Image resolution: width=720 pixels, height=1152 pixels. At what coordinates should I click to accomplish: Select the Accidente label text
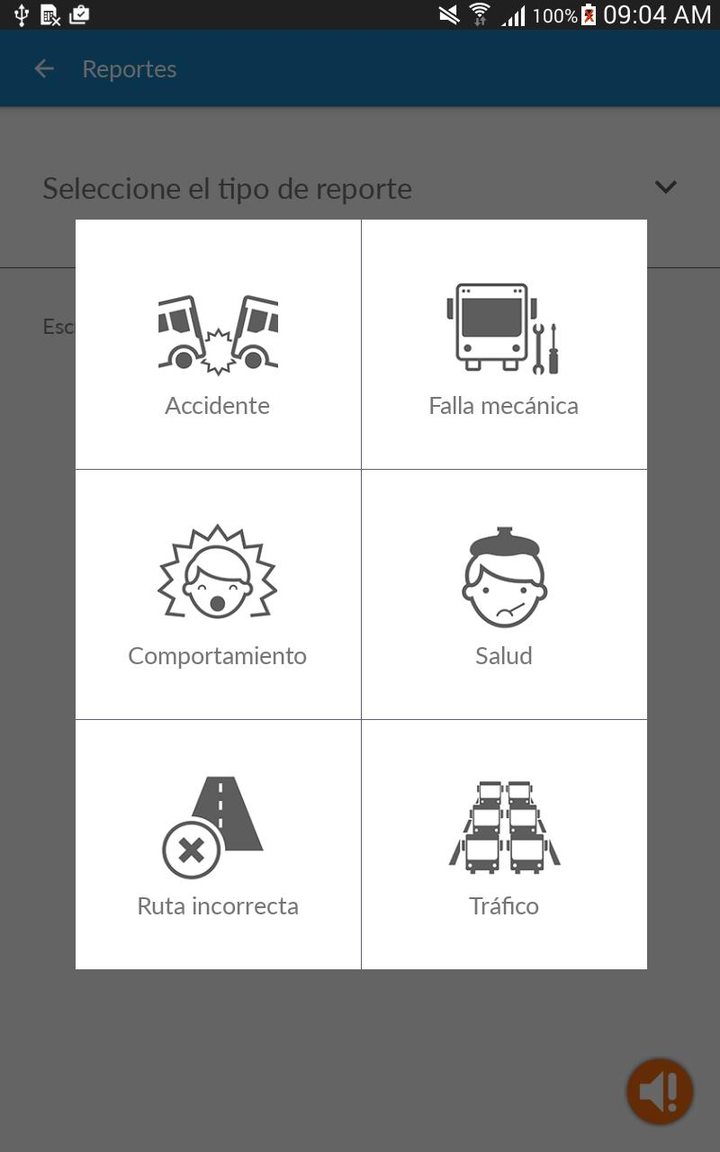click(x=217, y=406)
